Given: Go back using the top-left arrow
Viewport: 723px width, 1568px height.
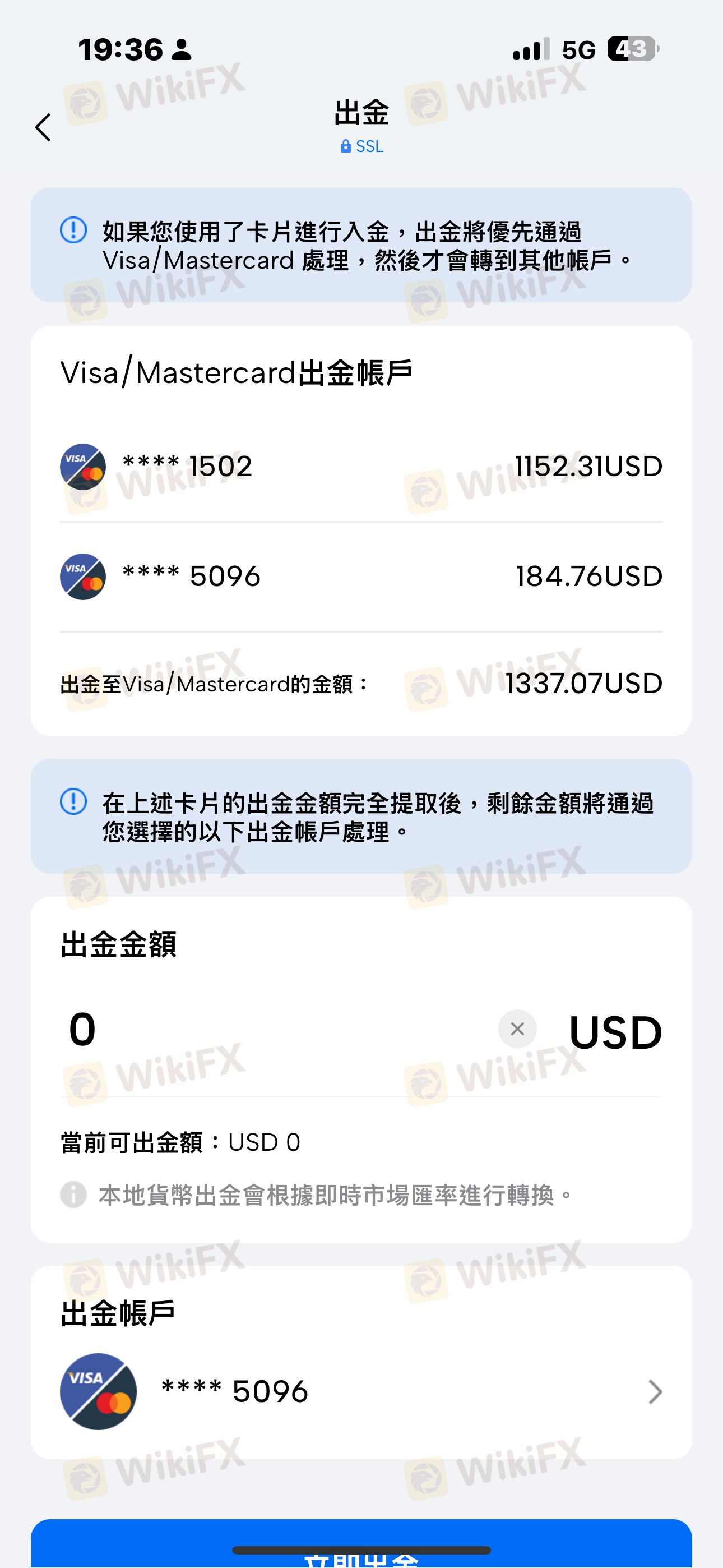Looking at the screenshot, I should (x=43, y=127).
